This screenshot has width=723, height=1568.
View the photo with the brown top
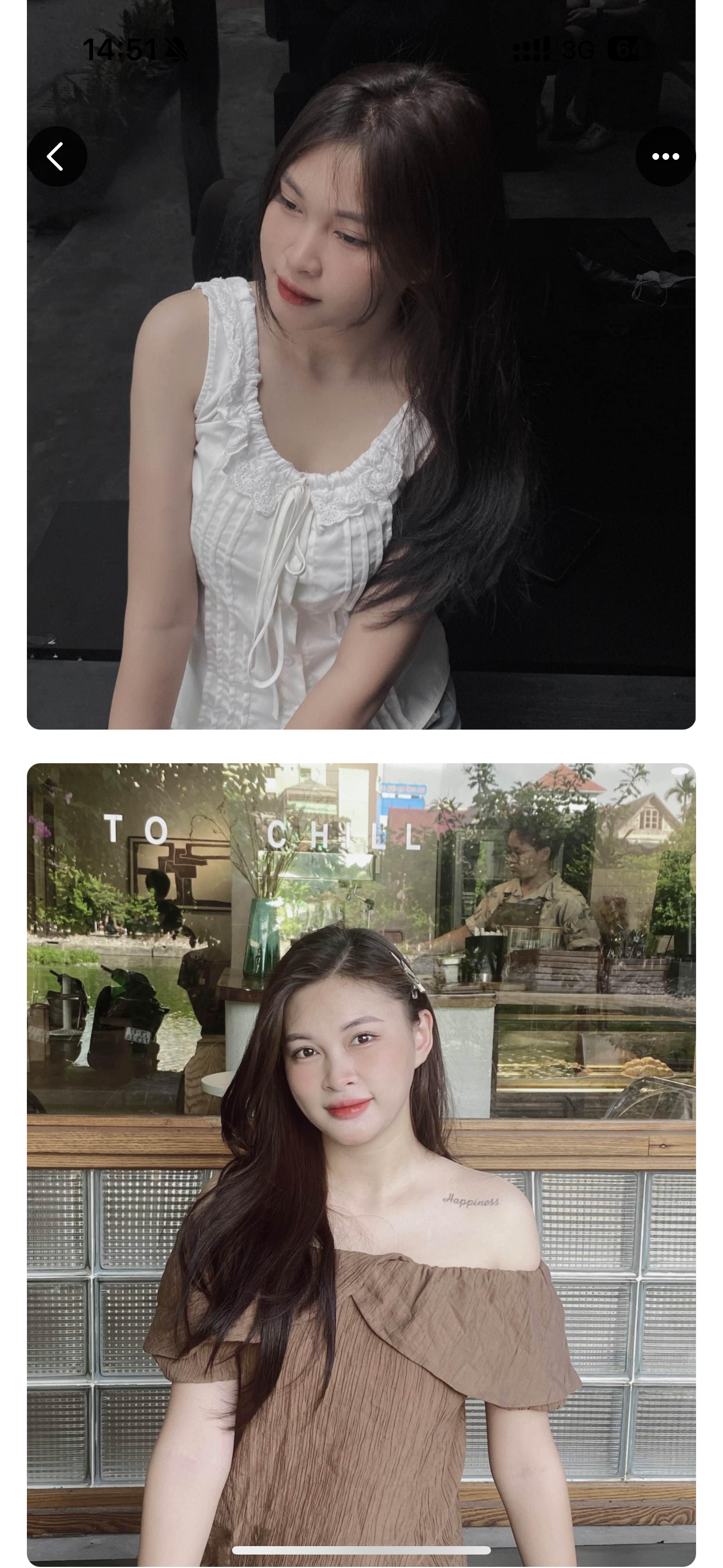(361, 1156)
